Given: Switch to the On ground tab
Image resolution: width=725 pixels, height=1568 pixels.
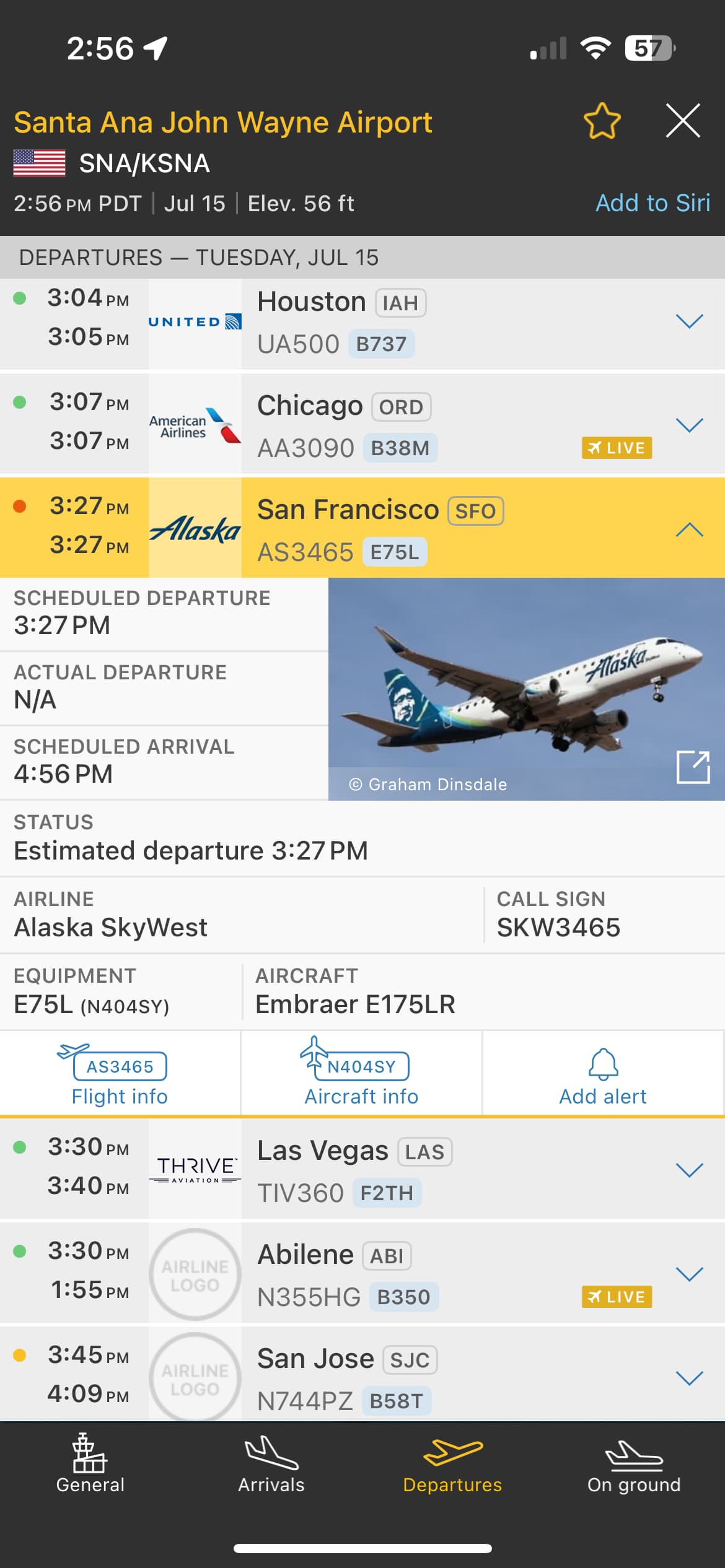Looking at the screenshot, I should coord(633,1465).
